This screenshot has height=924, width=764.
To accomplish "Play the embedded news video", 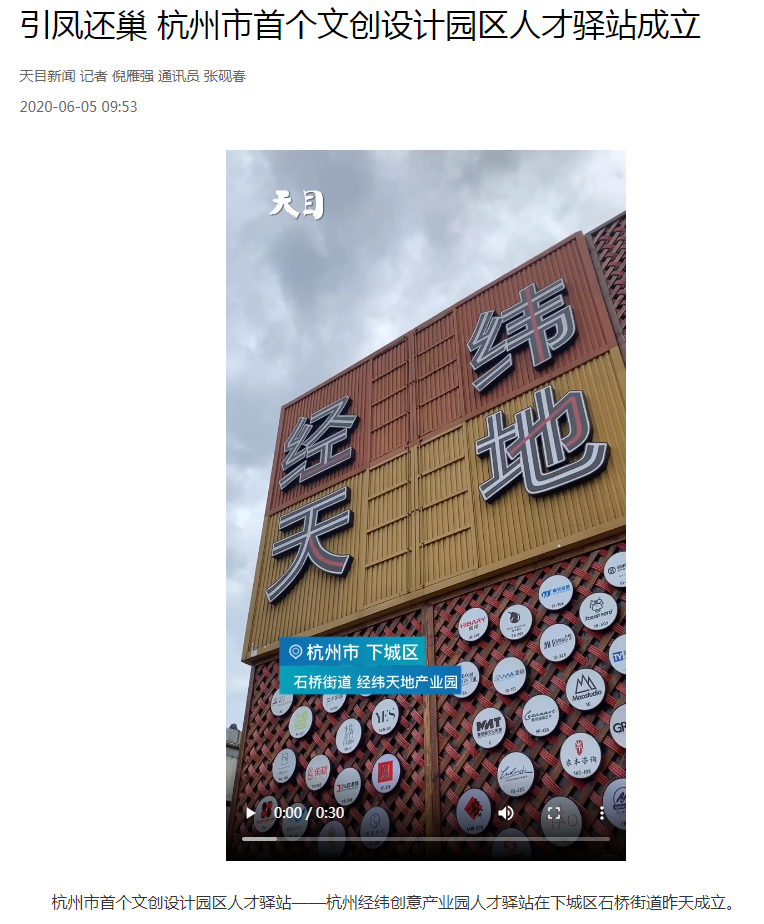I will 250,813.
